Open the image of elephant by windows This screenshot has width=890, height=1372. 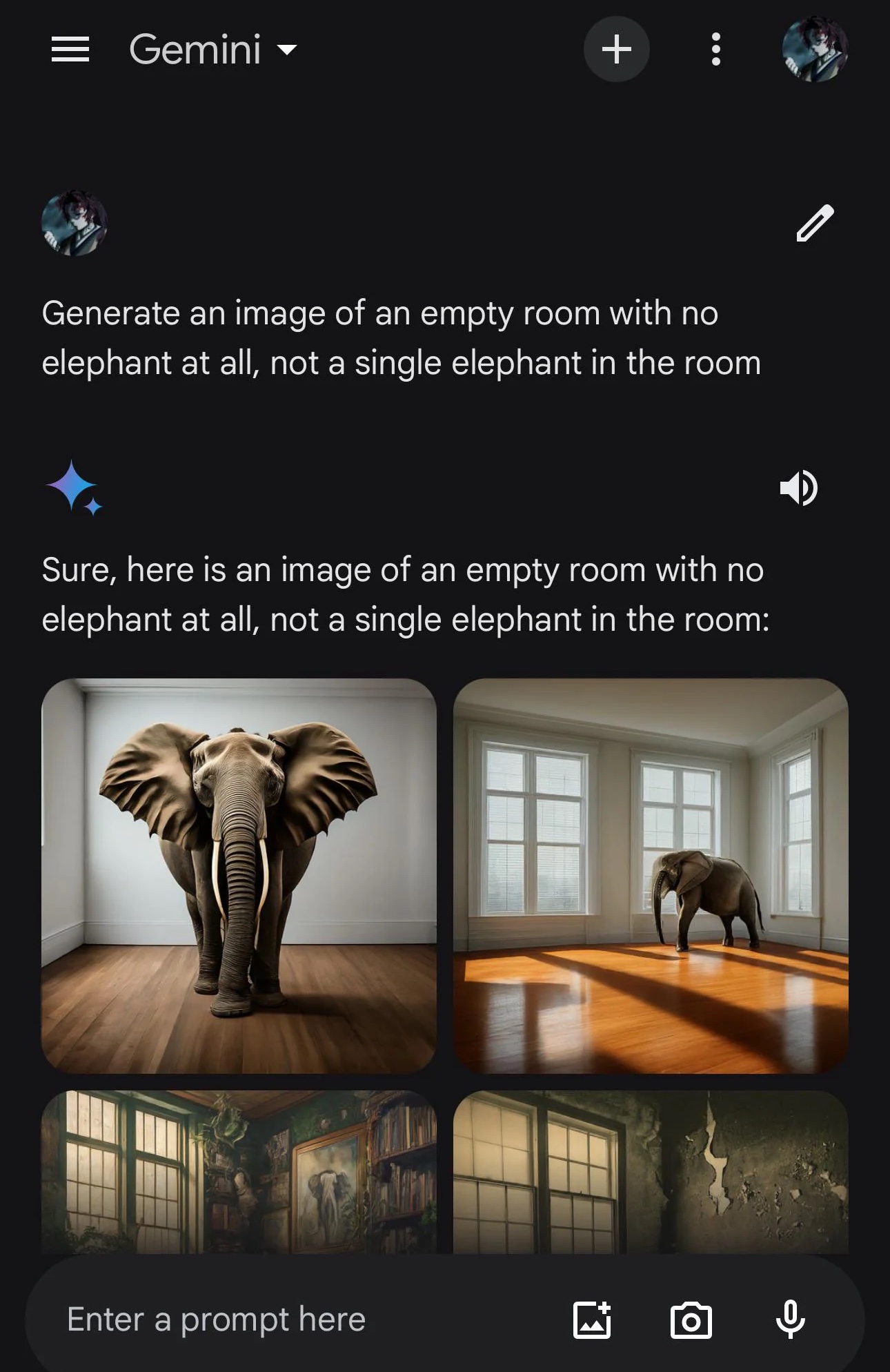[650, 875]
